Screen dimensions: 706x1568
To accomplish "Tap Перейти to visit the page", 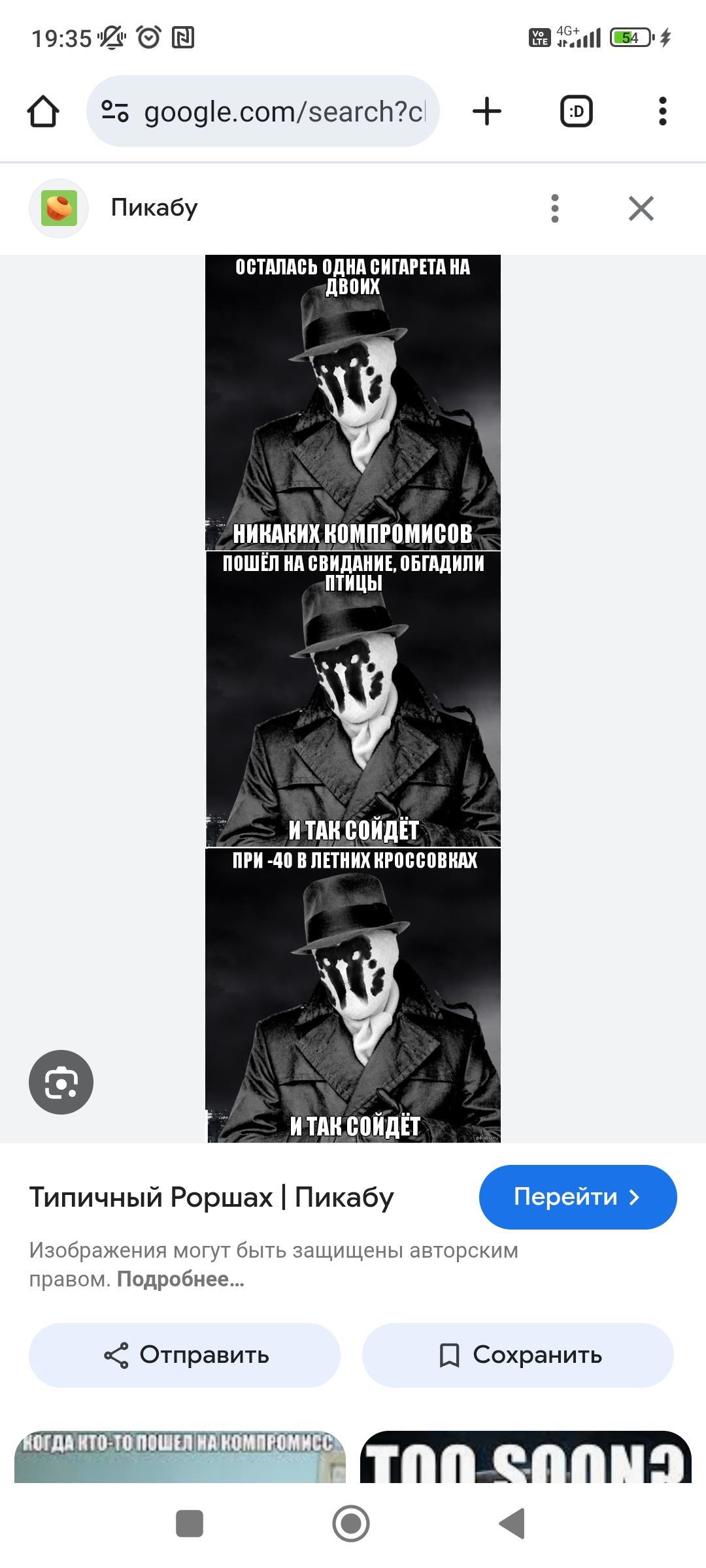I will click(577, 1197).
